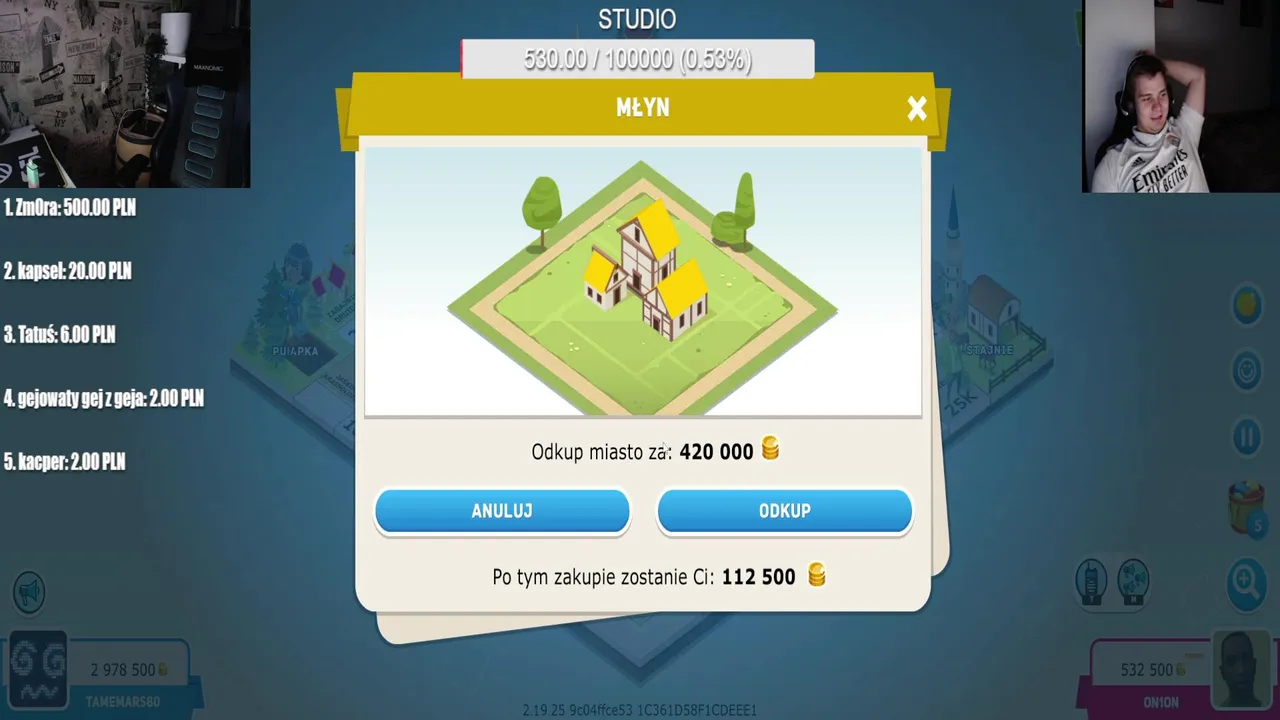Viewport: 1280px width, 720px height.
Task: Open the zoom magnifier icon
Action: 1246,582
